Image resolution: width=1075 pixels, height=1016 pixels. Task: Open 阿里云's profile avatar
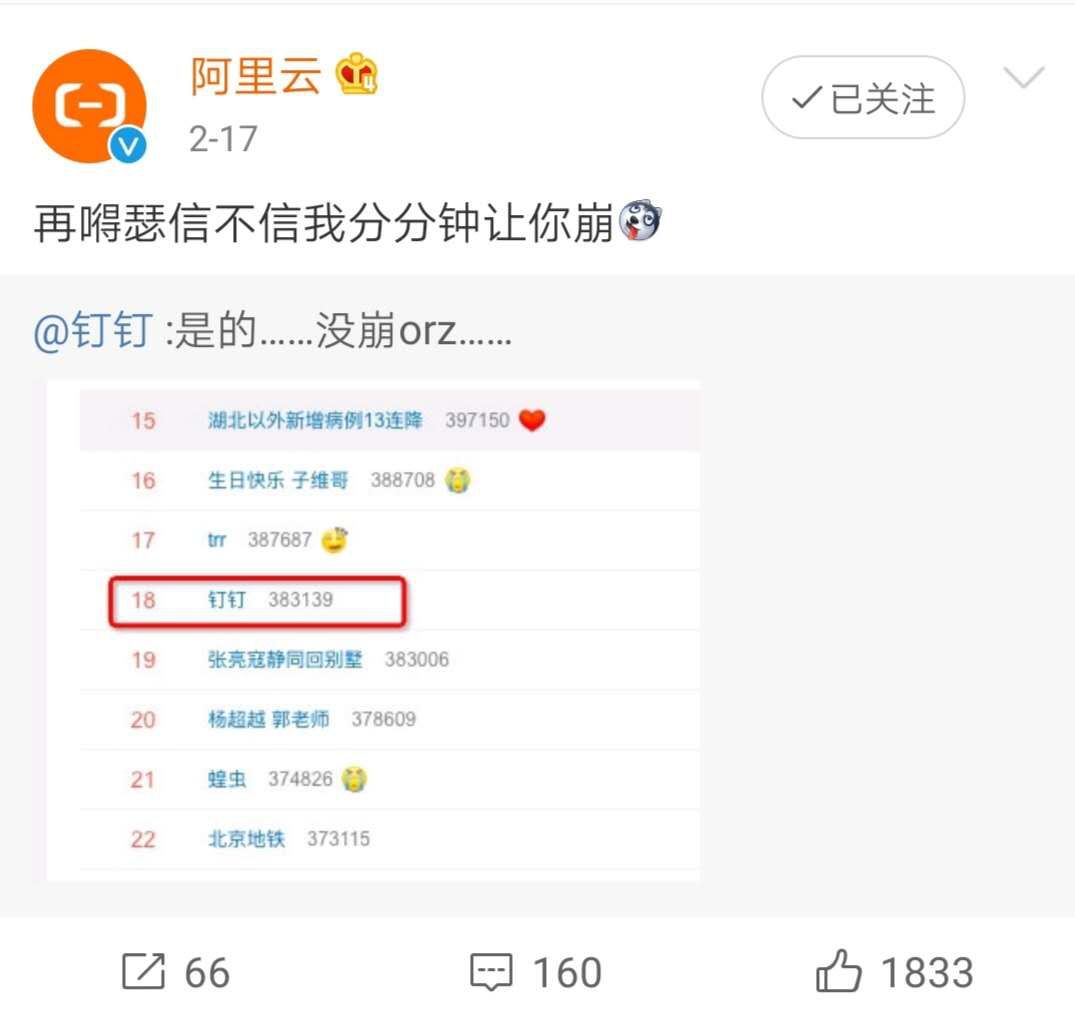tap(89, 106)
